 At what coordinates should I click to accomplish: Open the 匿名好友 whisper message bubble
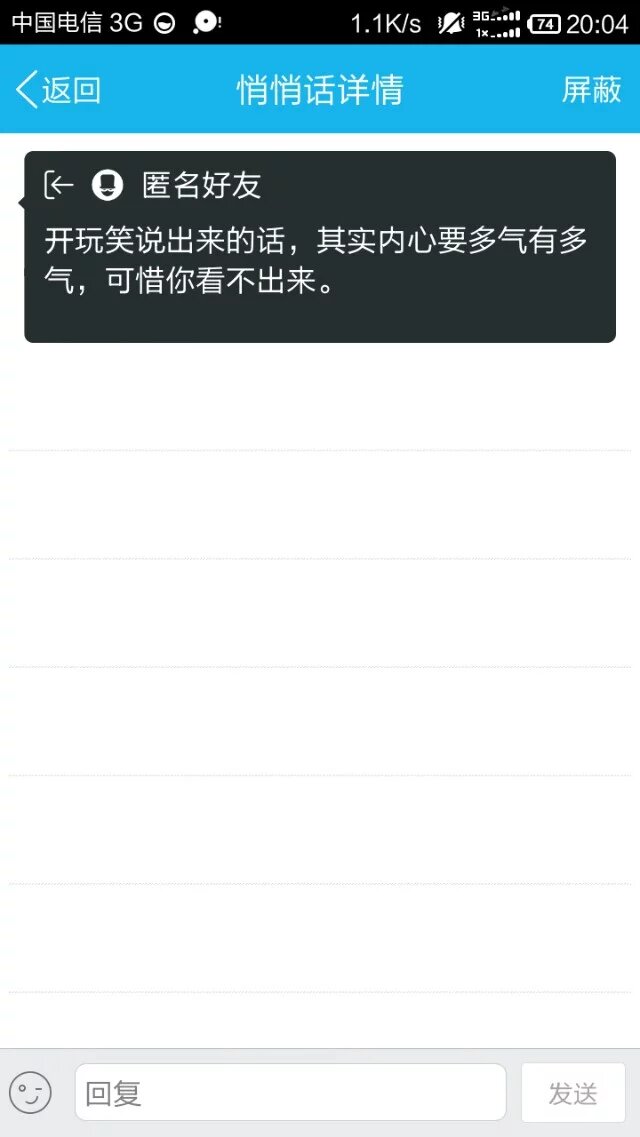coord(320,247)
